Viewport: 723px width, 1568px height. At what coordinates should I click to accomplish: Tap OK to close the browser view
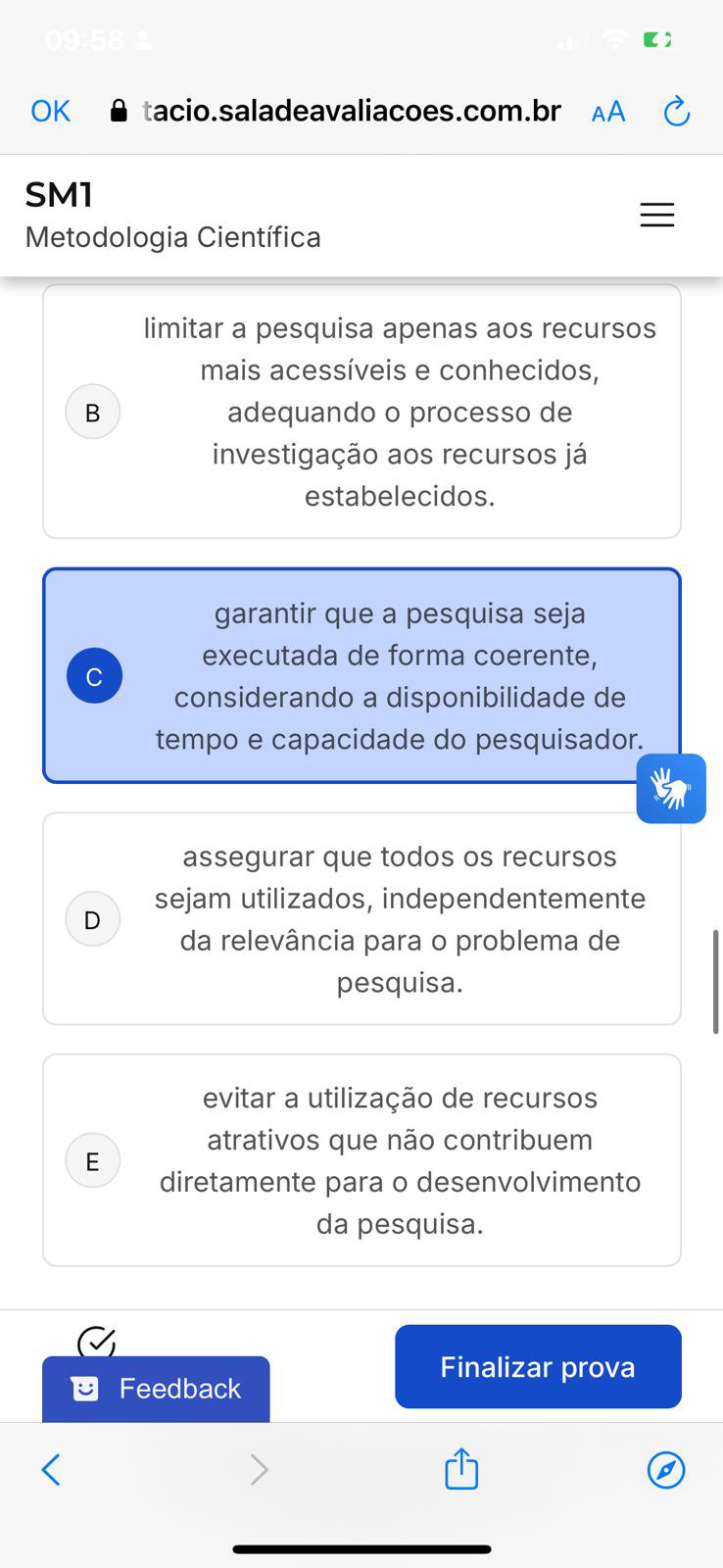tap(50, 112)
